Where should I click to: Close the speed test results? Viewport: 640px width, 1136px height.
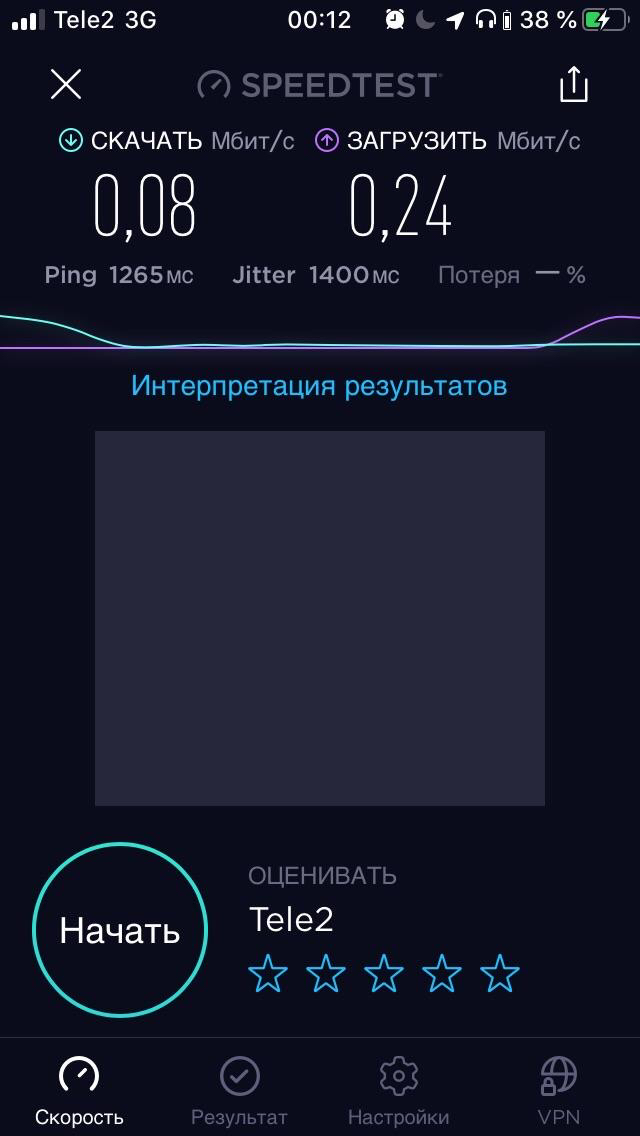(x=66, y=84)
